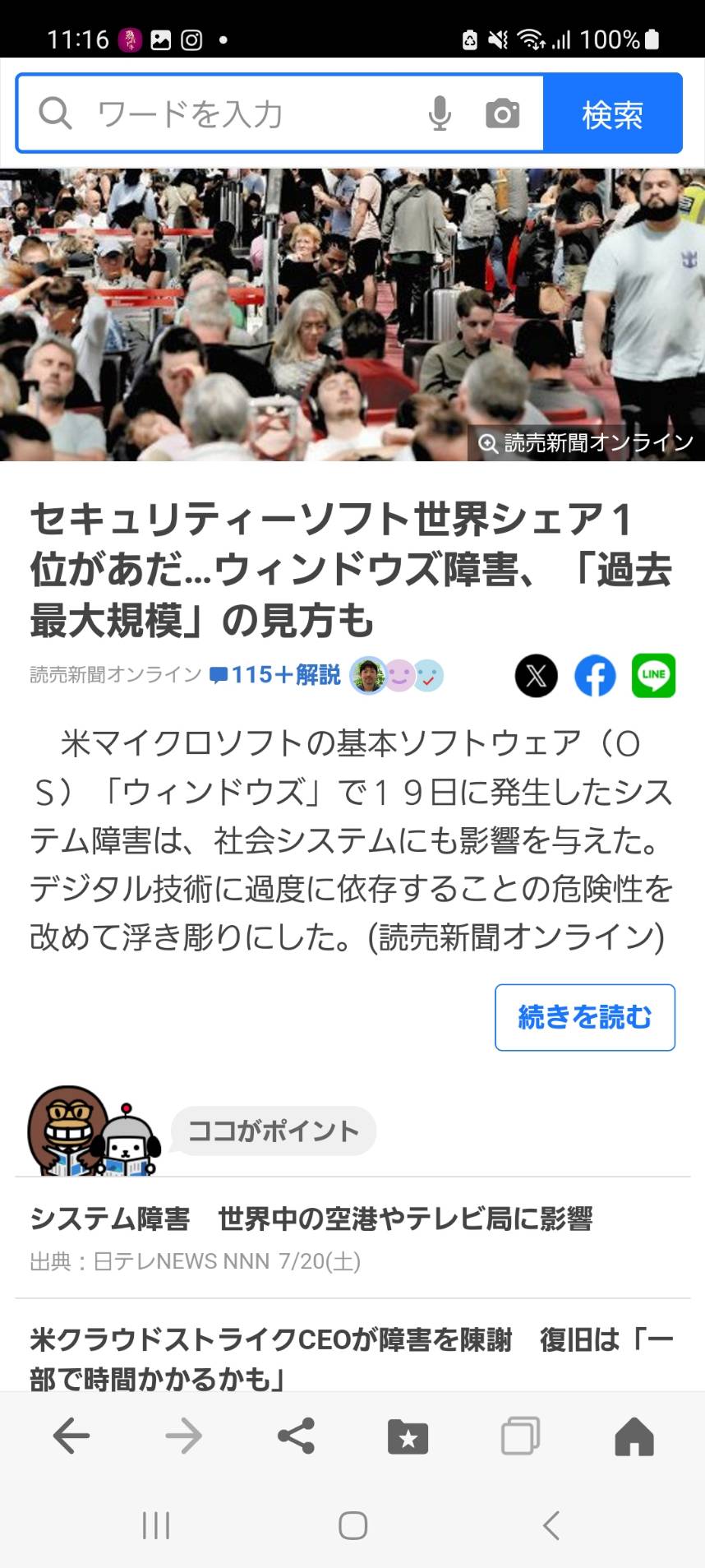Screen dimensions: 705x1568
Task: Go back with the browser back arrow
Action: [71, 1436]
